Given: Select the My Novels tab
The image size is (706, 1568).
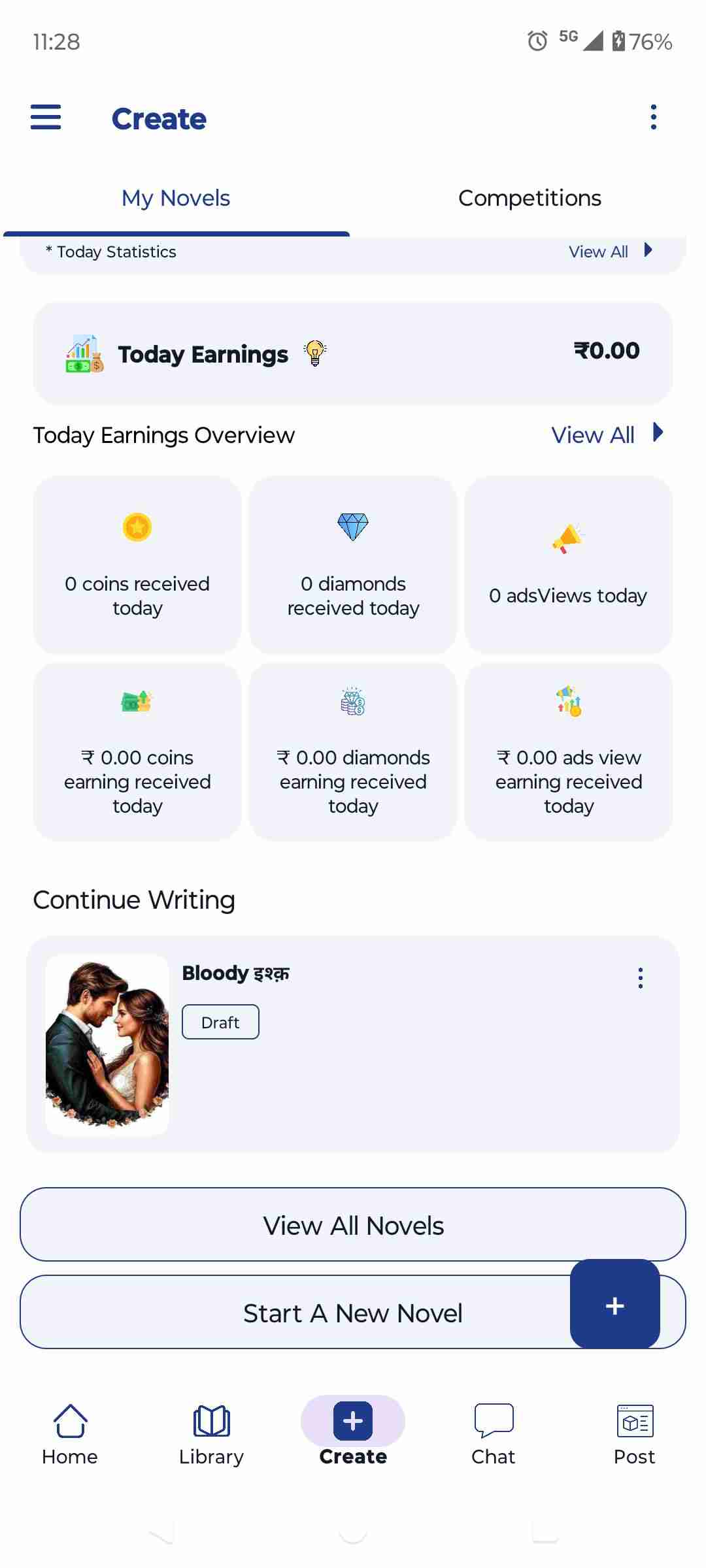Looking at the screenshot, I should (x=176, y=198).
